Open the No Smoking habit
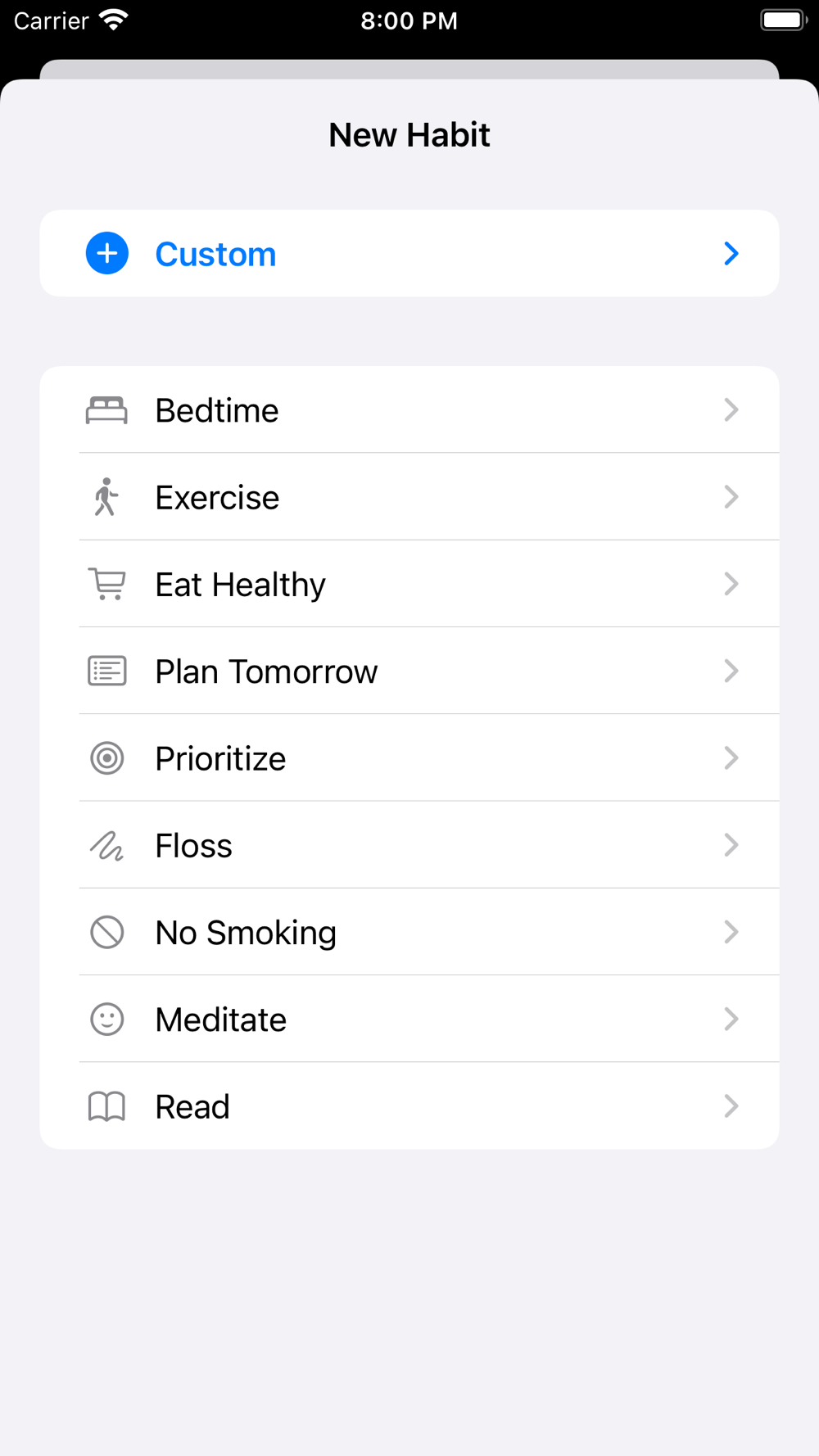 click(409, 932)
